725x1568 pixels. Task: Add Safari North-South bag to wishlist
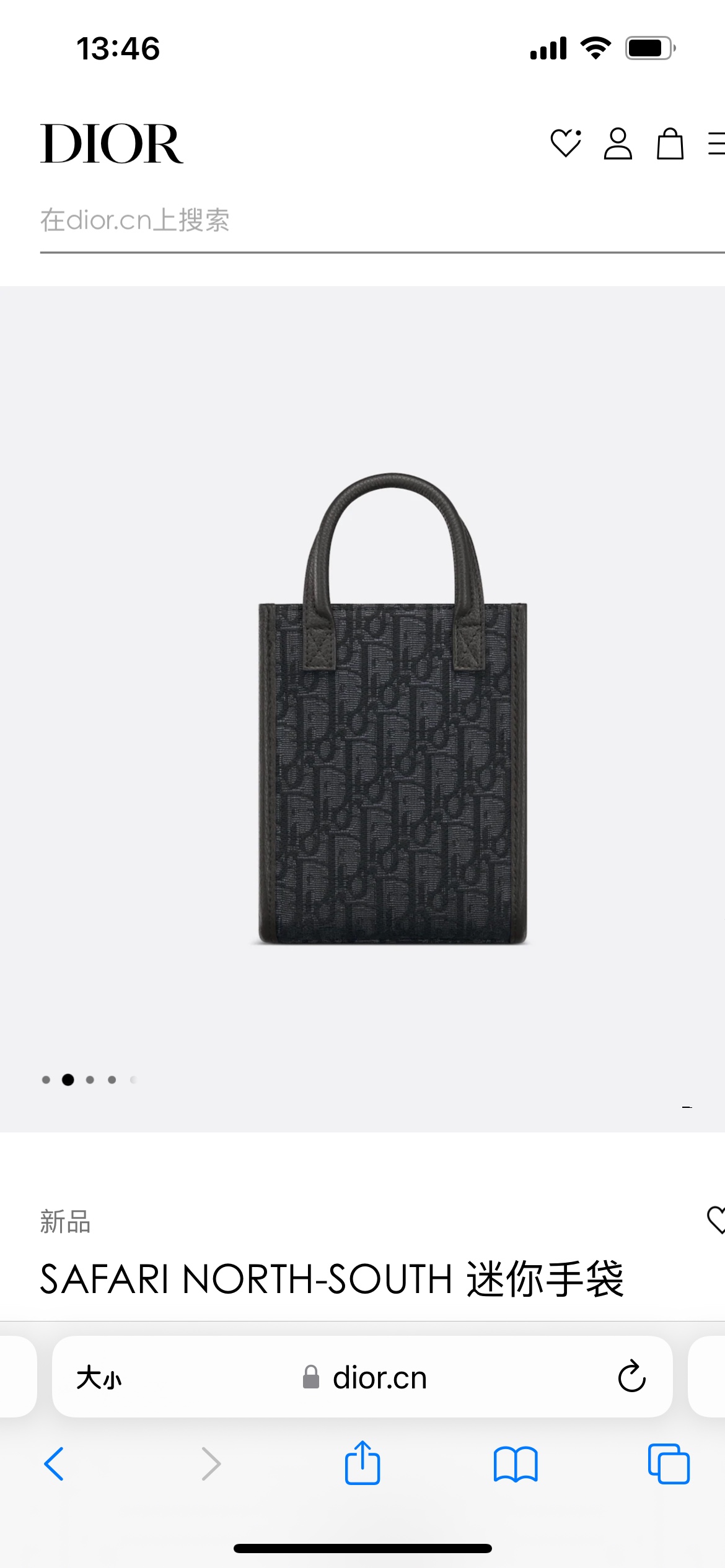716,1219
